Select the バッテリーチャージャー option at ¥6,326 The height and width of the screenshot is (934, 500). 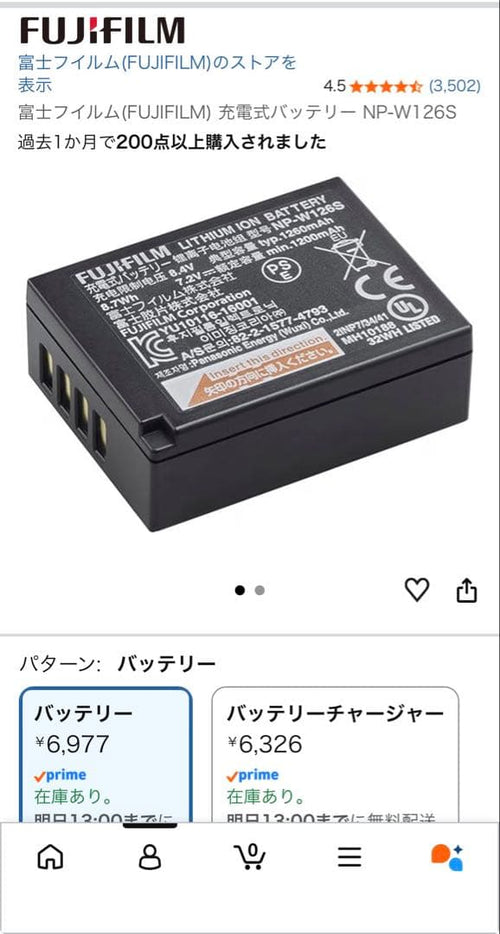click(x=335, y=755)
